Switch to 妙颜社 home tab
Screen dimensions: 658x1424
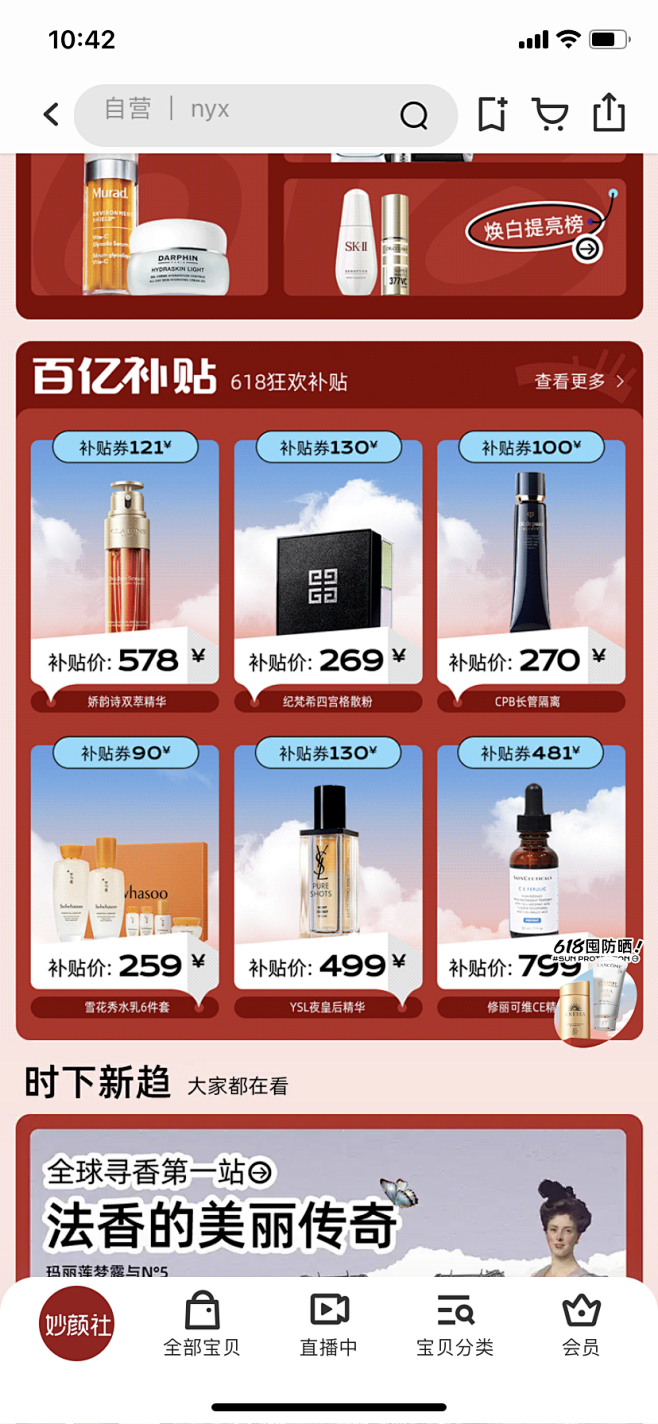[x=77, y=1324]
